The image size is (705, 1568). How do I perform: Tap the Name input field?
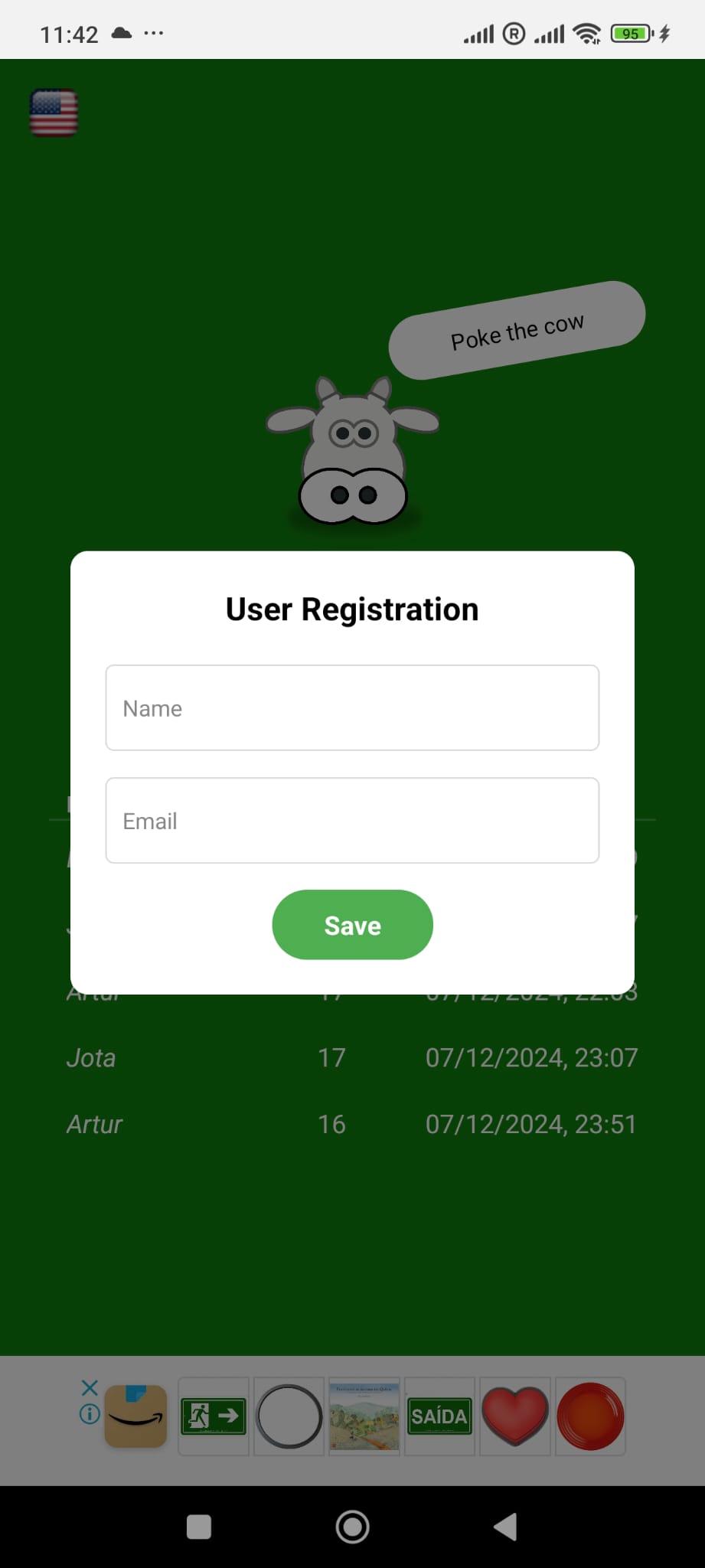pyautogui.click(x=352, y=707)
